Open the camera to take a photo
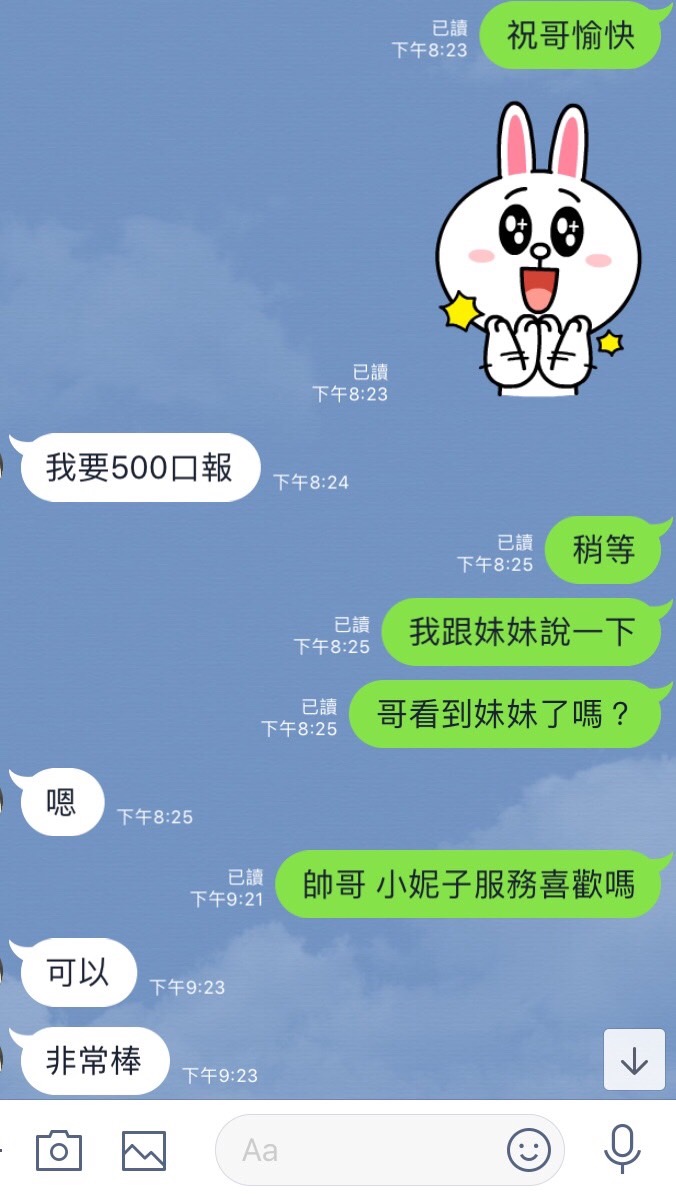Viewport: 676px width, 1200px height. click(58, 1151)
